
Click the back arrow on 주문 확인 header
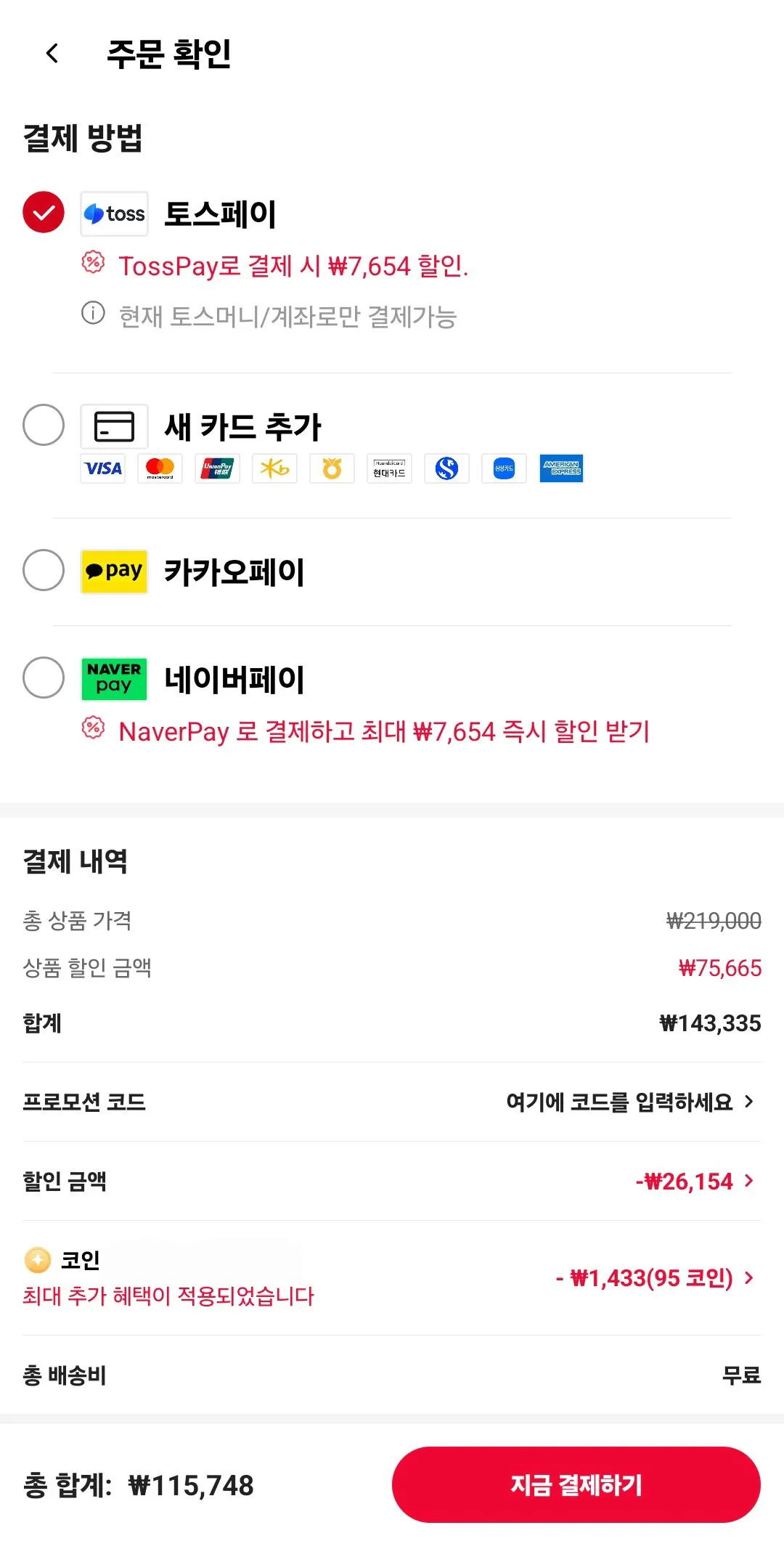tap(51, 54)
